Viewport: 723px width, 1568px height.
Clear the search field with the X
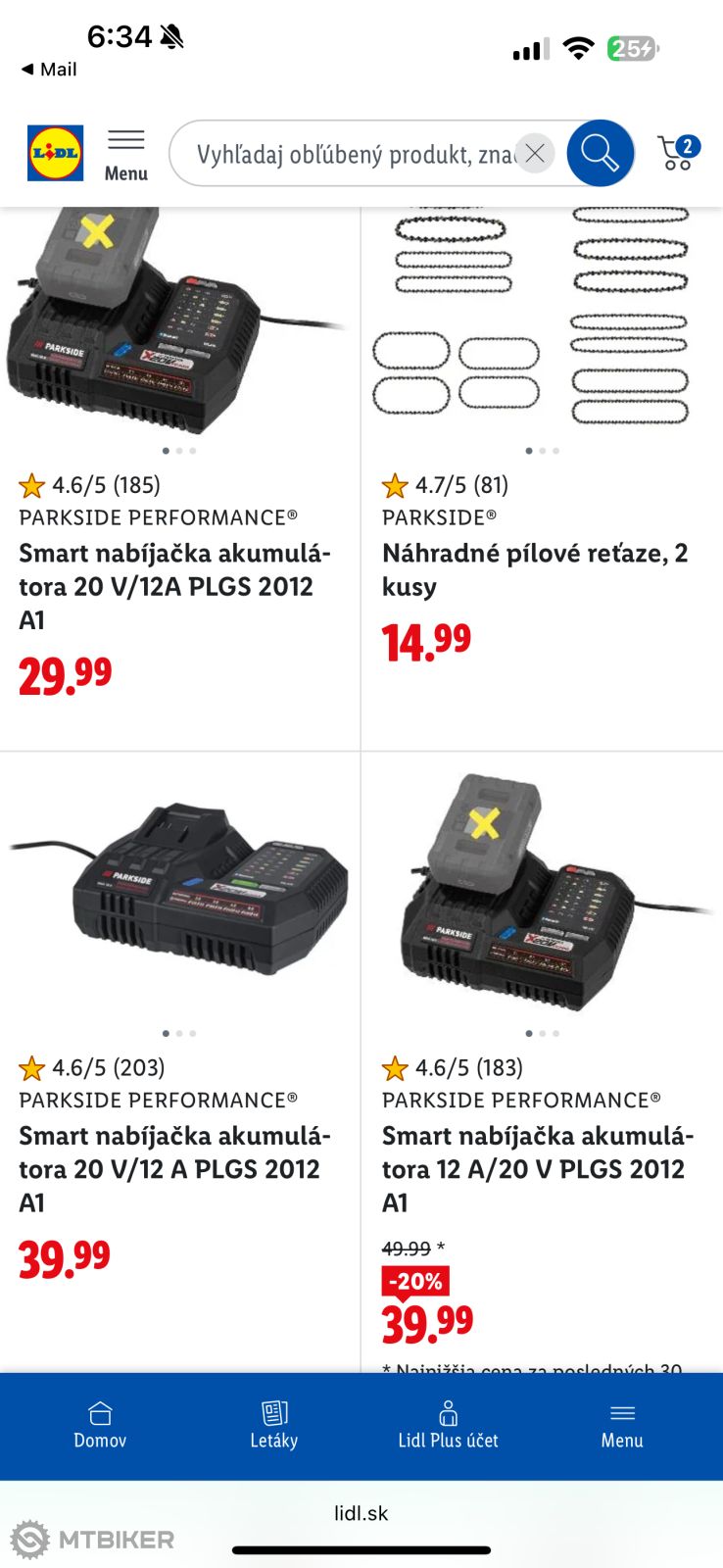[535, 153]
